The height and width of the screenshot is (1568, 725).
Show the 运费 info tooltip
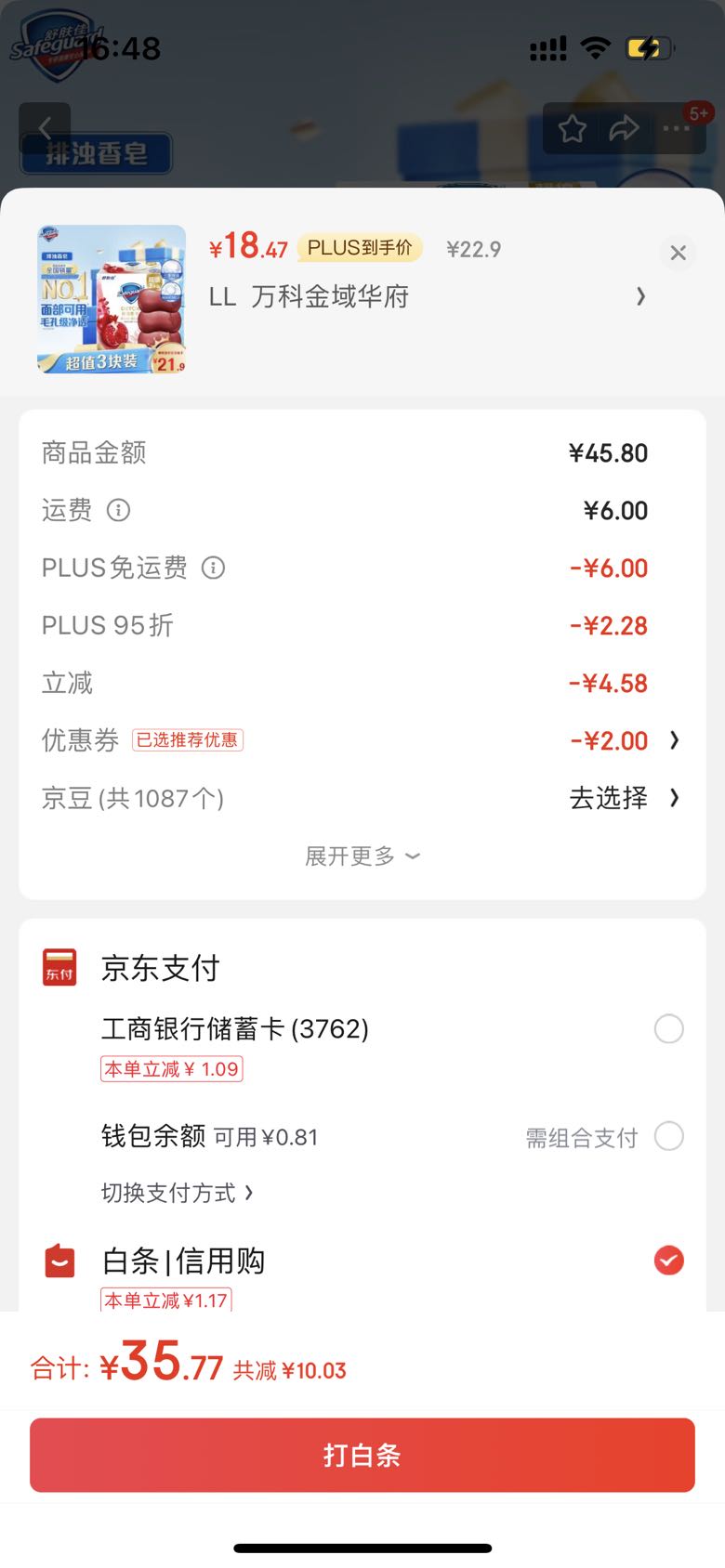[119, 510]
